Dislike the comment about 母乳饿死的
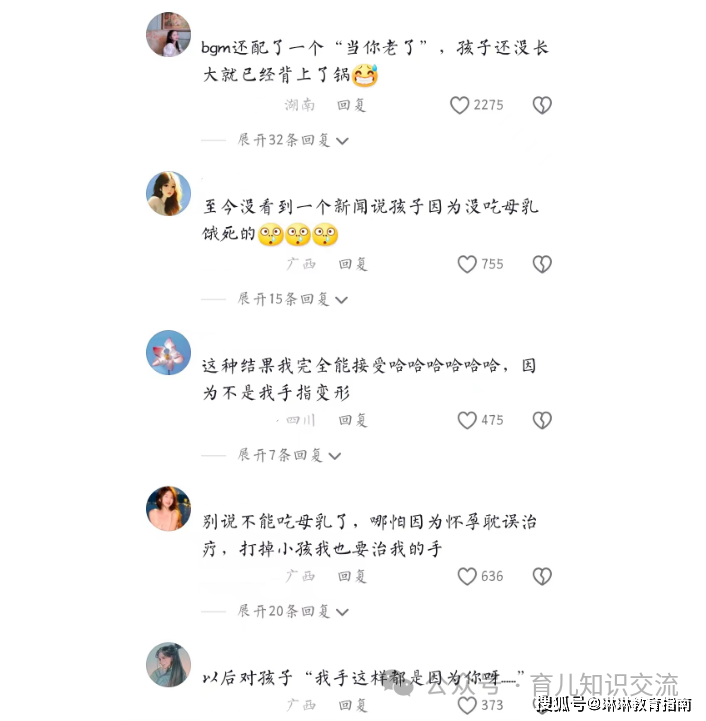706x721 pixels. point(541,264)
